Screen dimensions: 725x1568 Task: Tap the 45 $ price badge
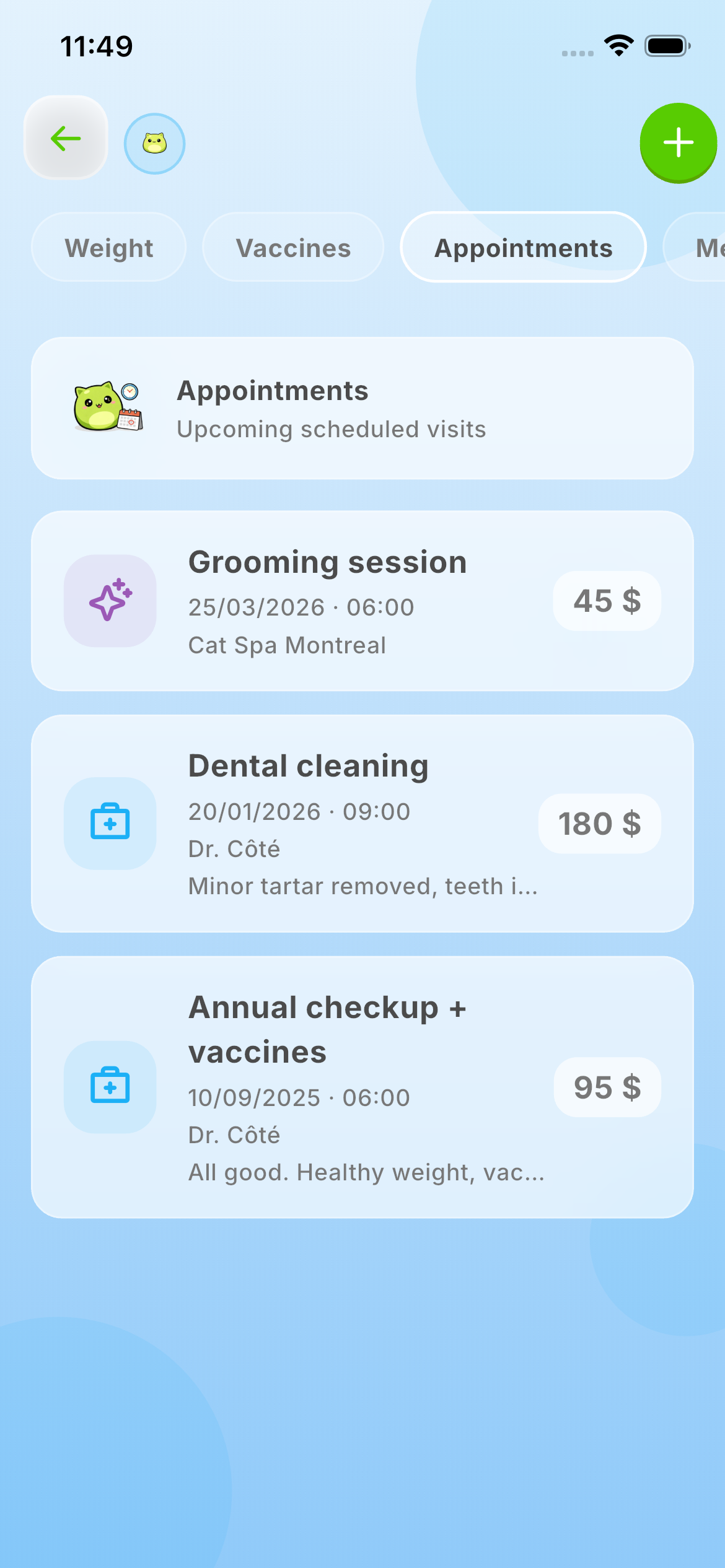tap(607, 600)
